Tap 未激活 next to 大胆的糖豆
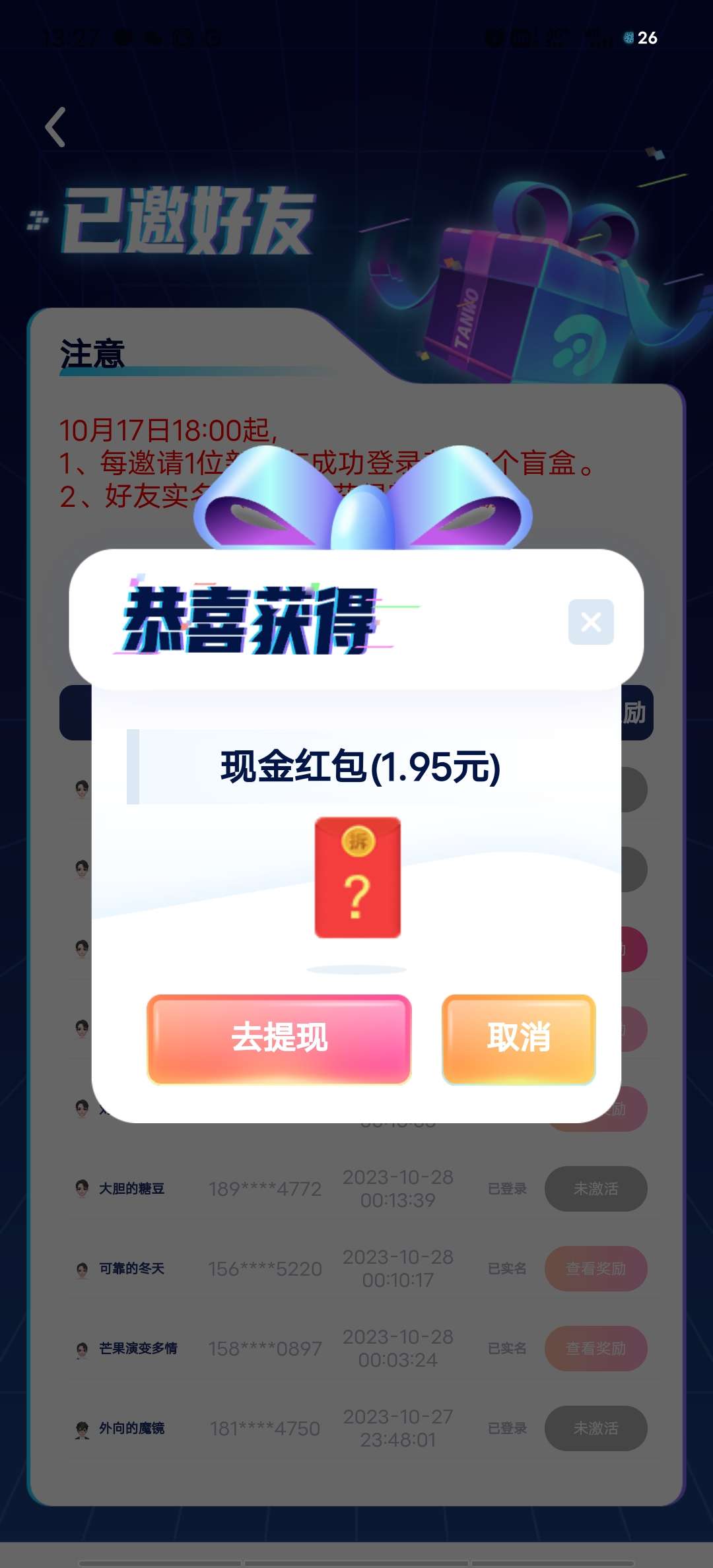Image resolution: width=713 pixels, height=1568 pixels. point(595,1189)
